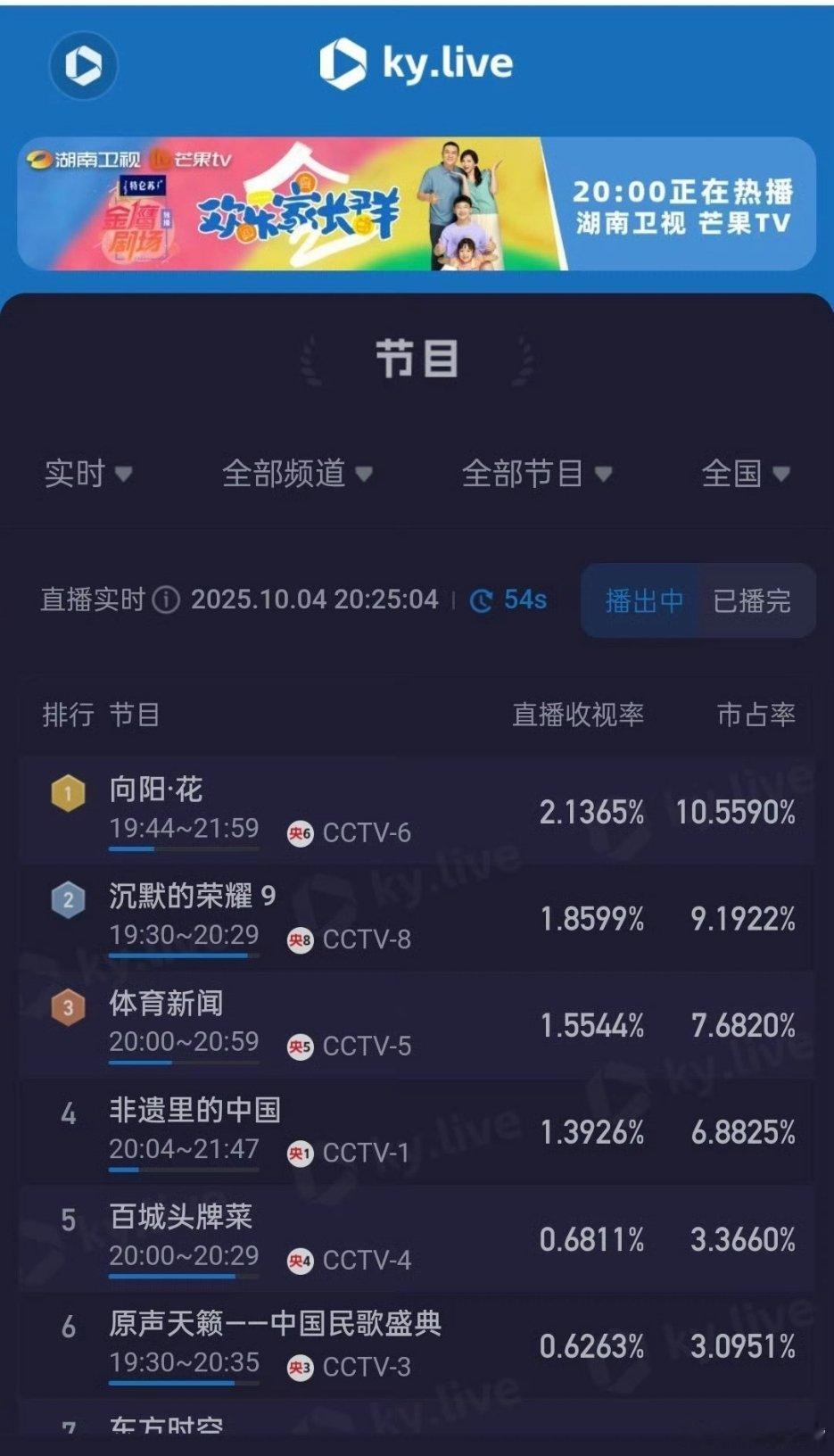Select the 百城头牌菜 row
The image size is (834, 1456).
(417, 1238)
